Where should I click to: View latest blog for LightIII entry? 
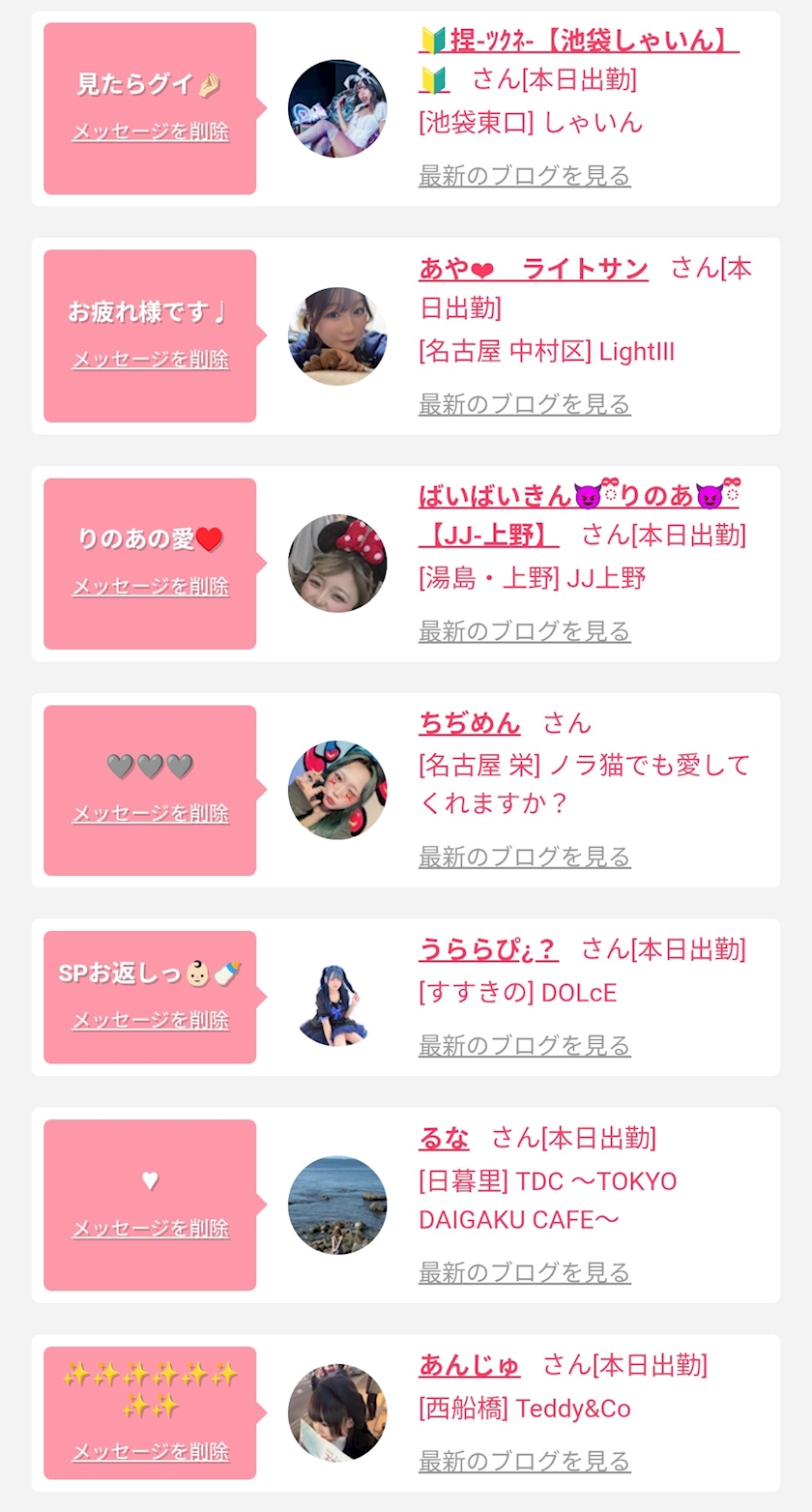click(524, 404)
